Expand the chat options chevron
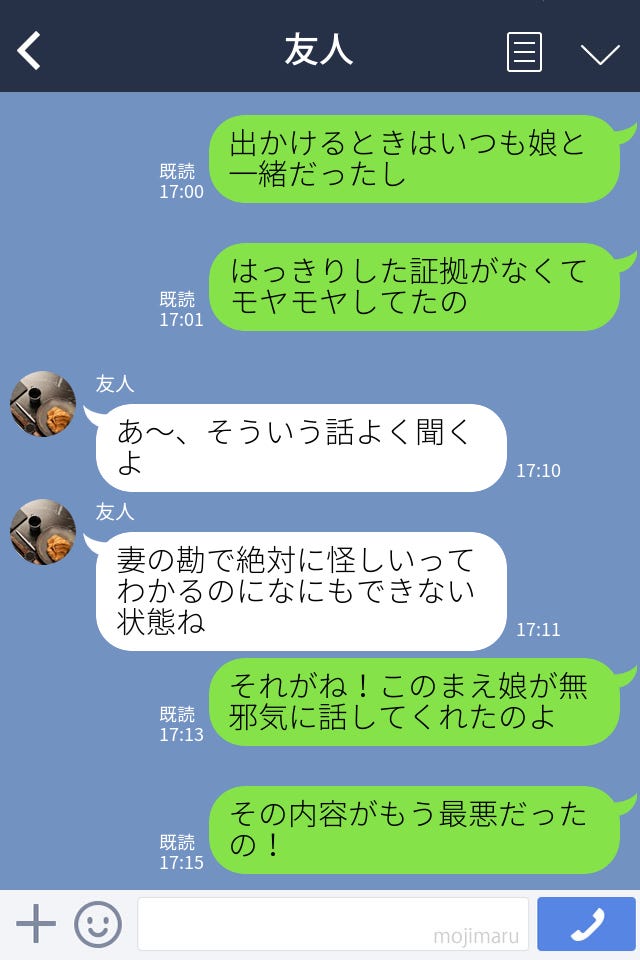640x960 pixels. 600,54
